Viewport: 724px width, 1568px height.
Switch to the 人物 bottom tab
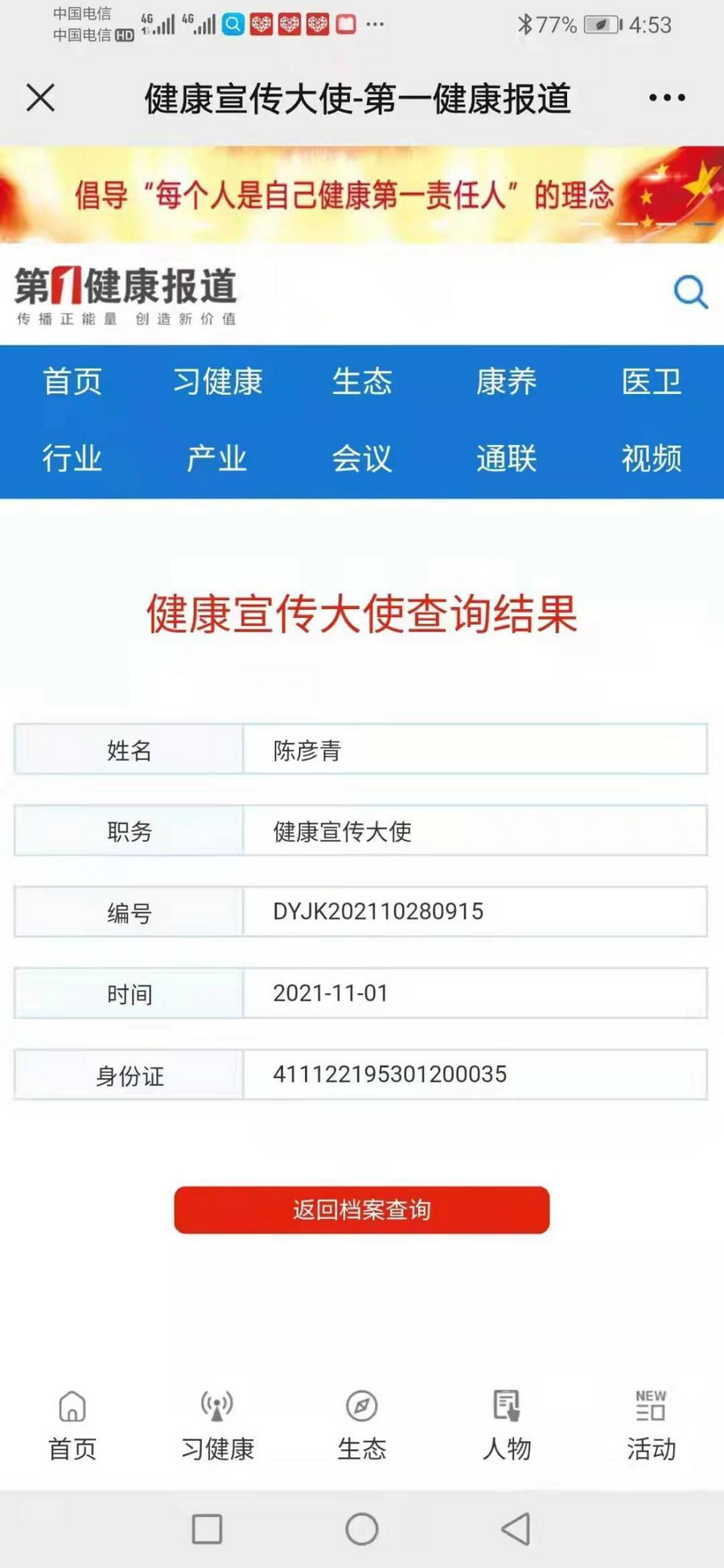tap(506, 1426)
